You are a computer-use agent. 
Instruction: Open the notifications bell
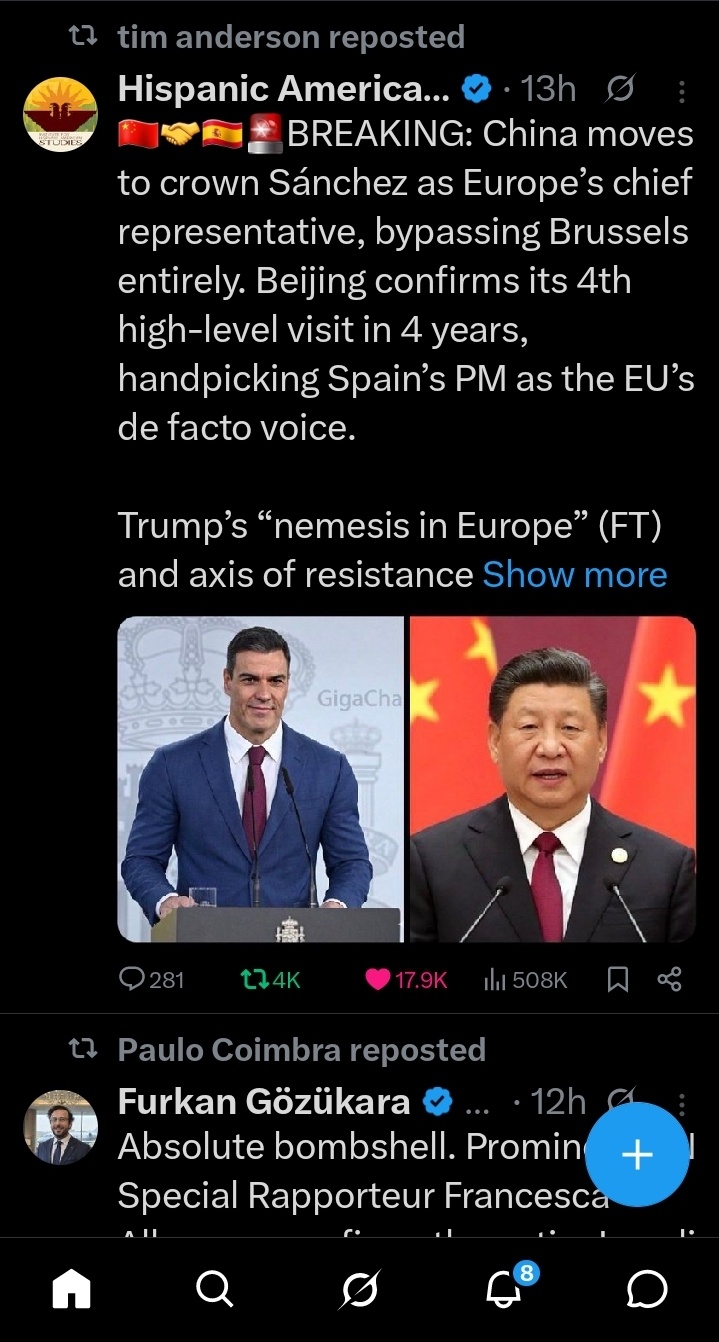[504, 1289]
